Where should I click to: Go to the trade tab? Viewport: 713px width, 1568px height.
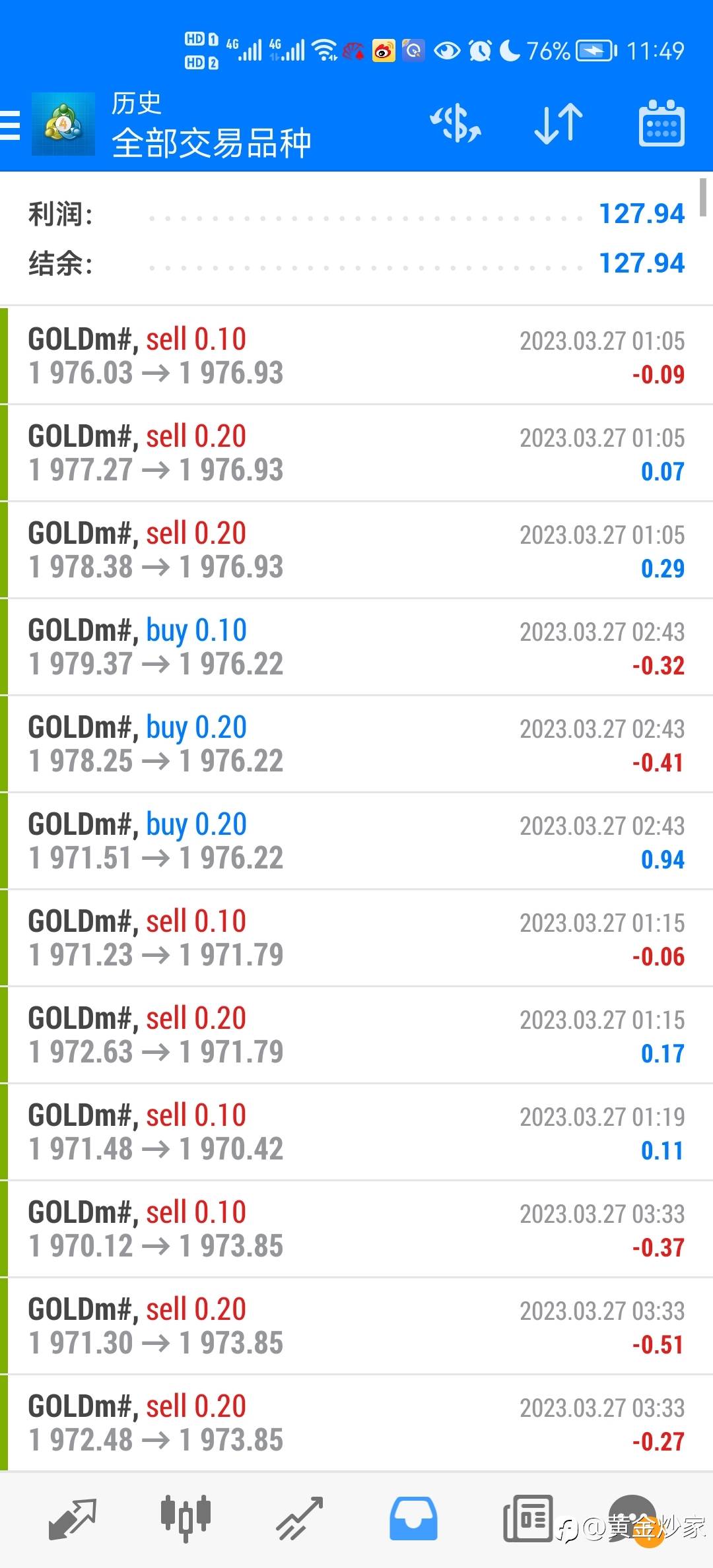299,1518
